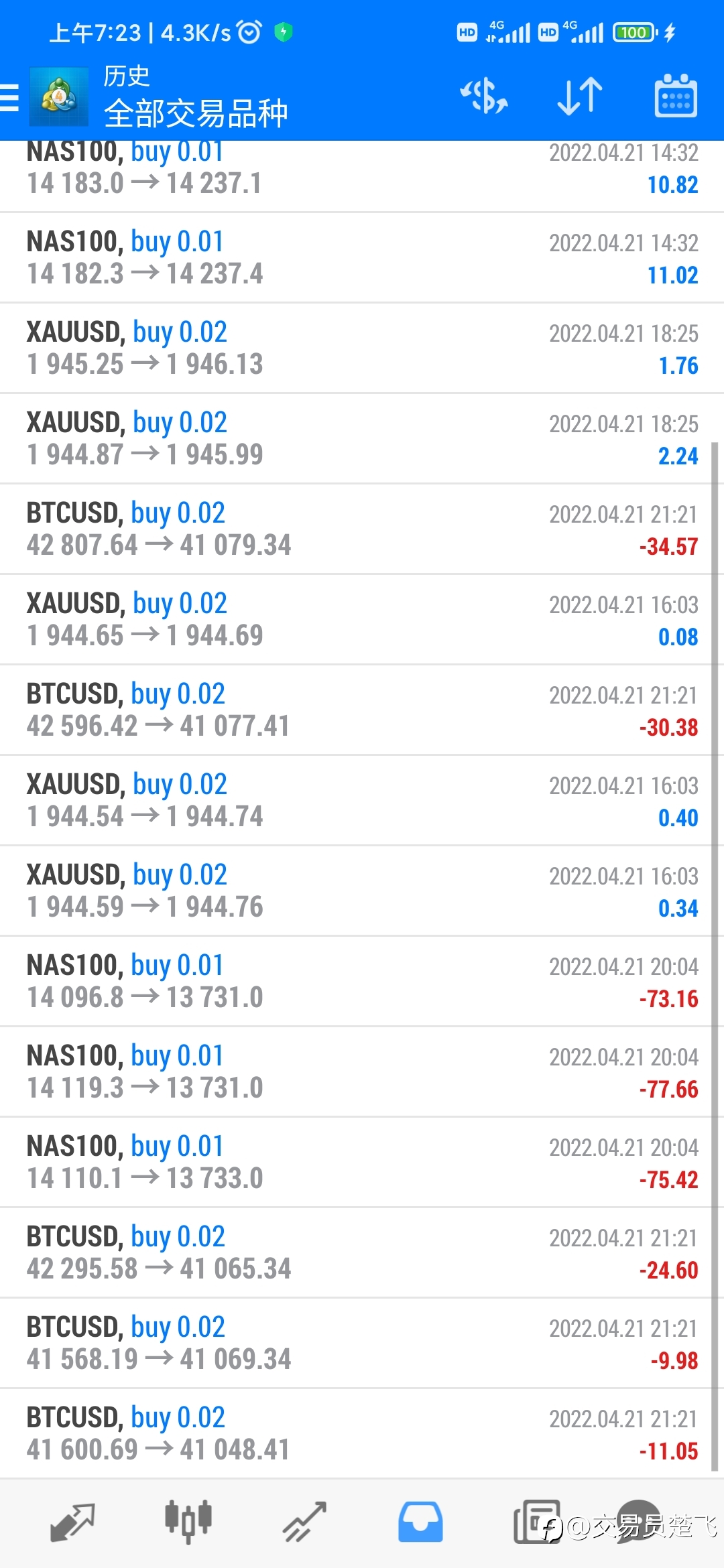Open the XAUUSD trade with profit 2.24
Image resolution: width=724 pixels, height=1568 pixels.
click(x=362, y=439)
